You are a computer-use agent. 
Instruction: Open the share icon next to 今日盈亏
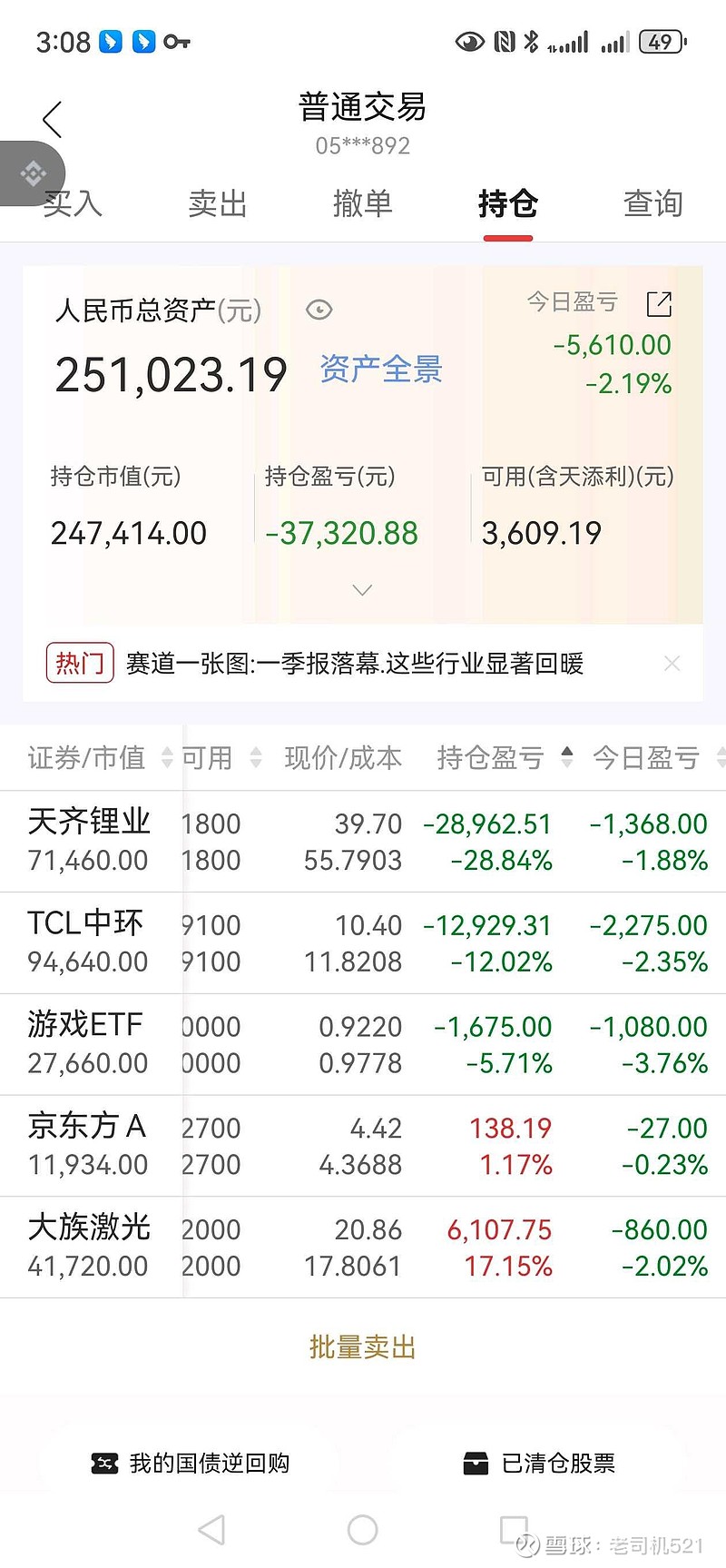pyautogui.click(x=659, y=304)
